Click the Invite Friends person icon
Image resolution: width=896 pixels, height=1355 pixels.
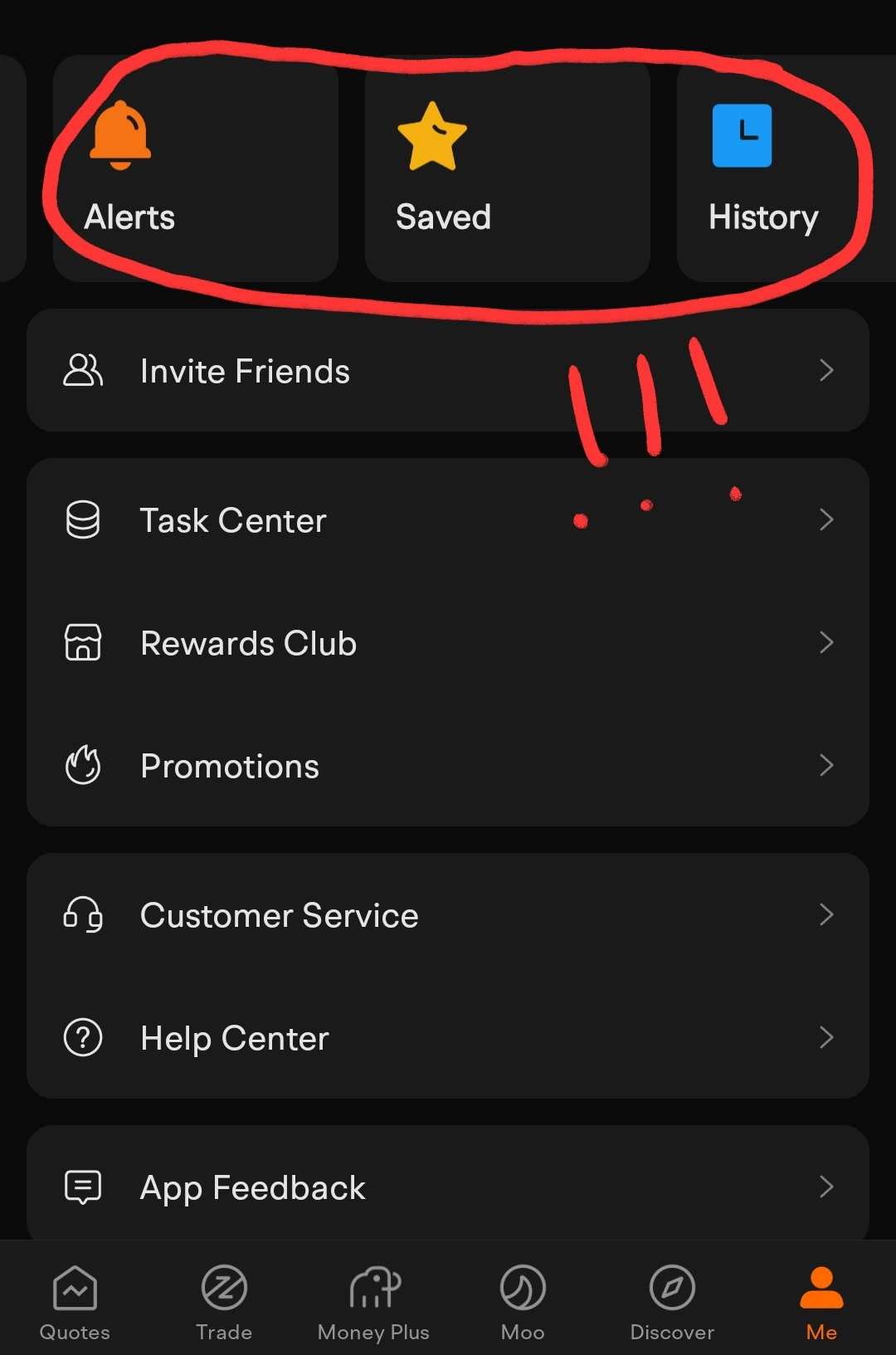82,371
